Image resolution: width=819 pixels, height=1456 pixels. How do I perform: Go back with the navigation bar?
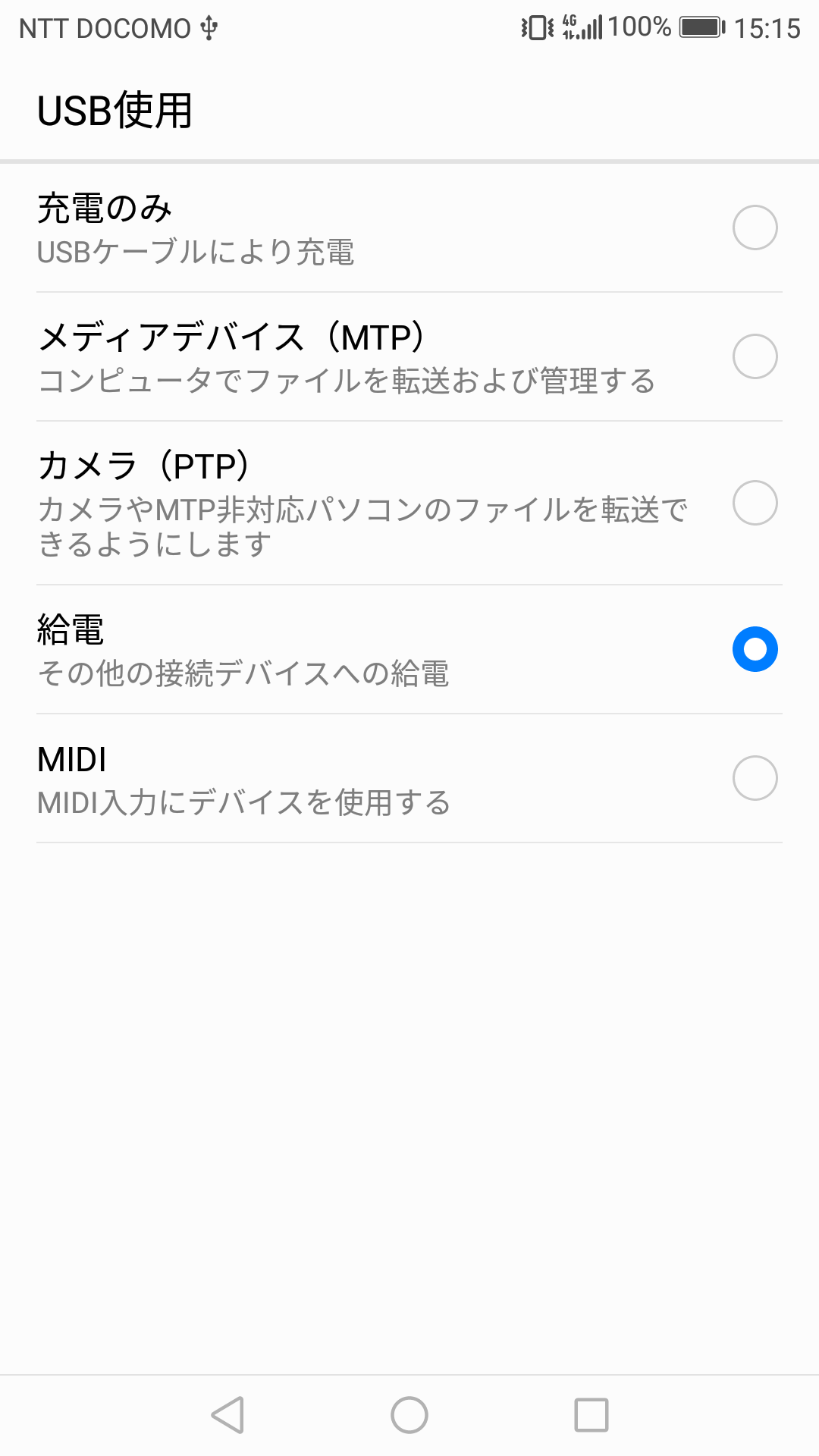pos(227,1415)
